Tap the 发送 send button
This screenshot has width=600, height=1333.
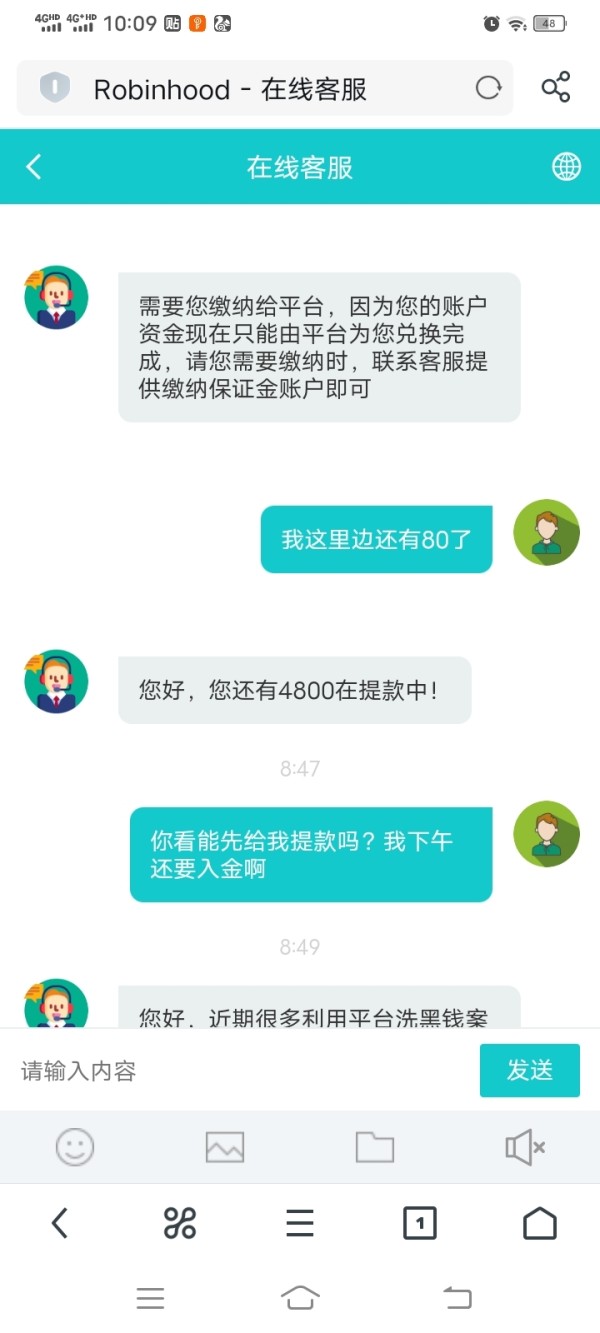(530, 1070)
